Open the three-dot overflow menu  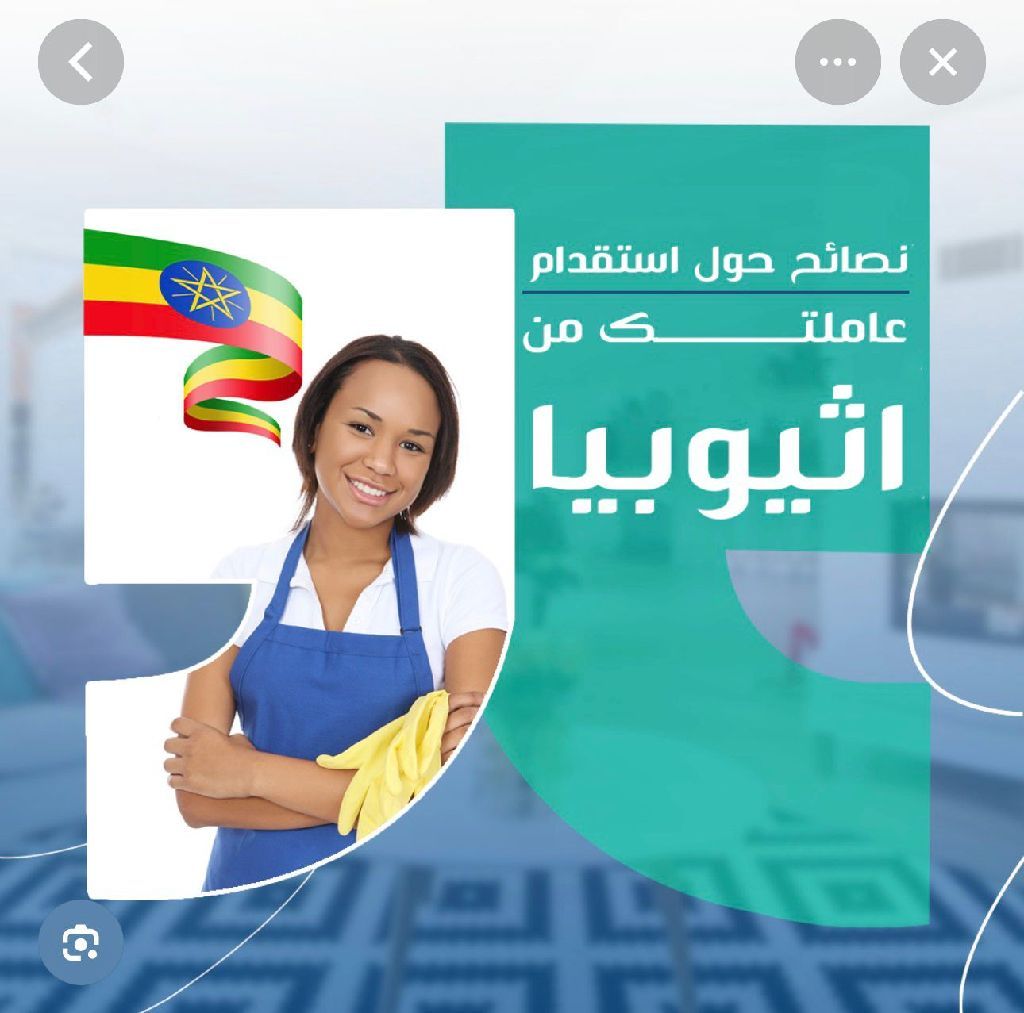pyautogui.click(x=837, y=63)
